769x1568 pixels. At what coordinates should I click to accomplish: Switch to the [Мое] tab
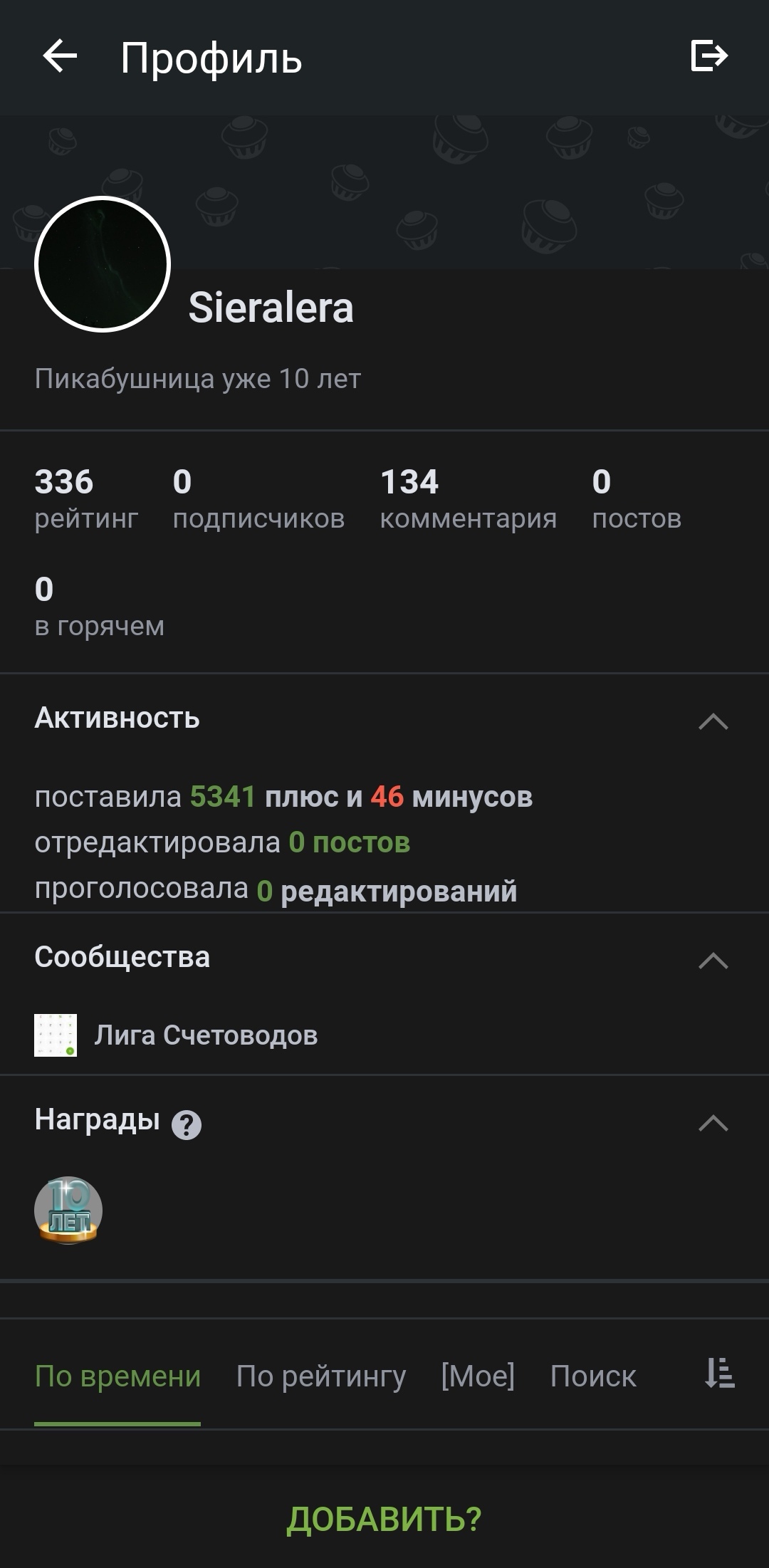click(x=477, y=1376)
